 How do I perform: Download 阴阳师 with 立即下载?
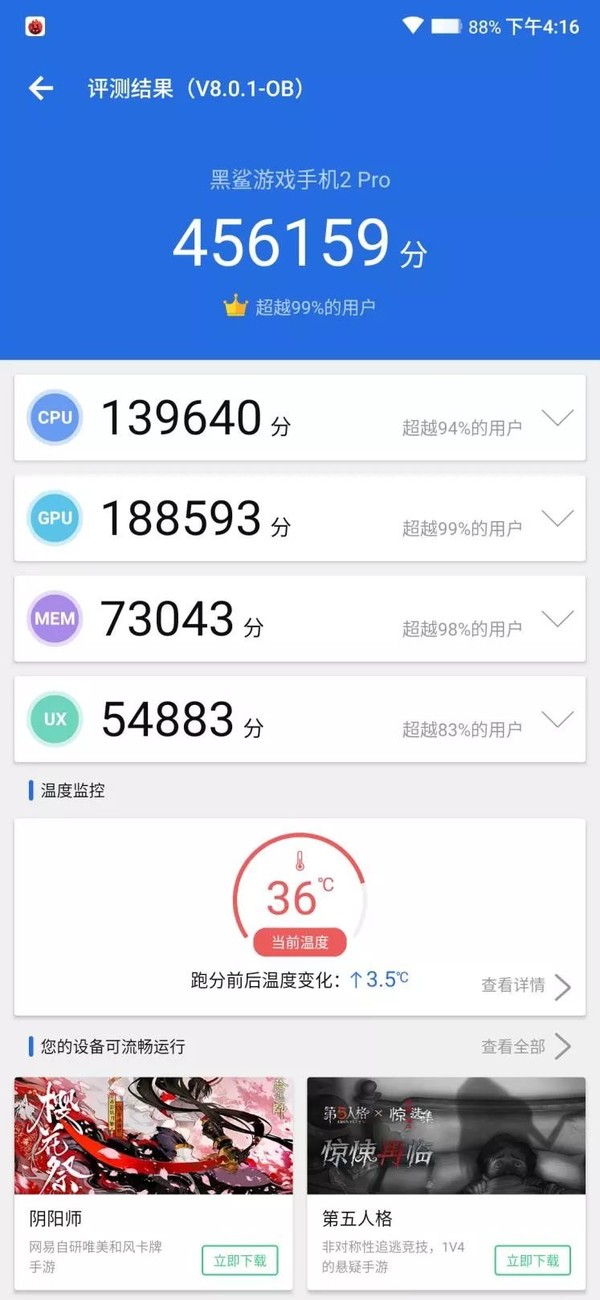click(x=240, y=1260)
